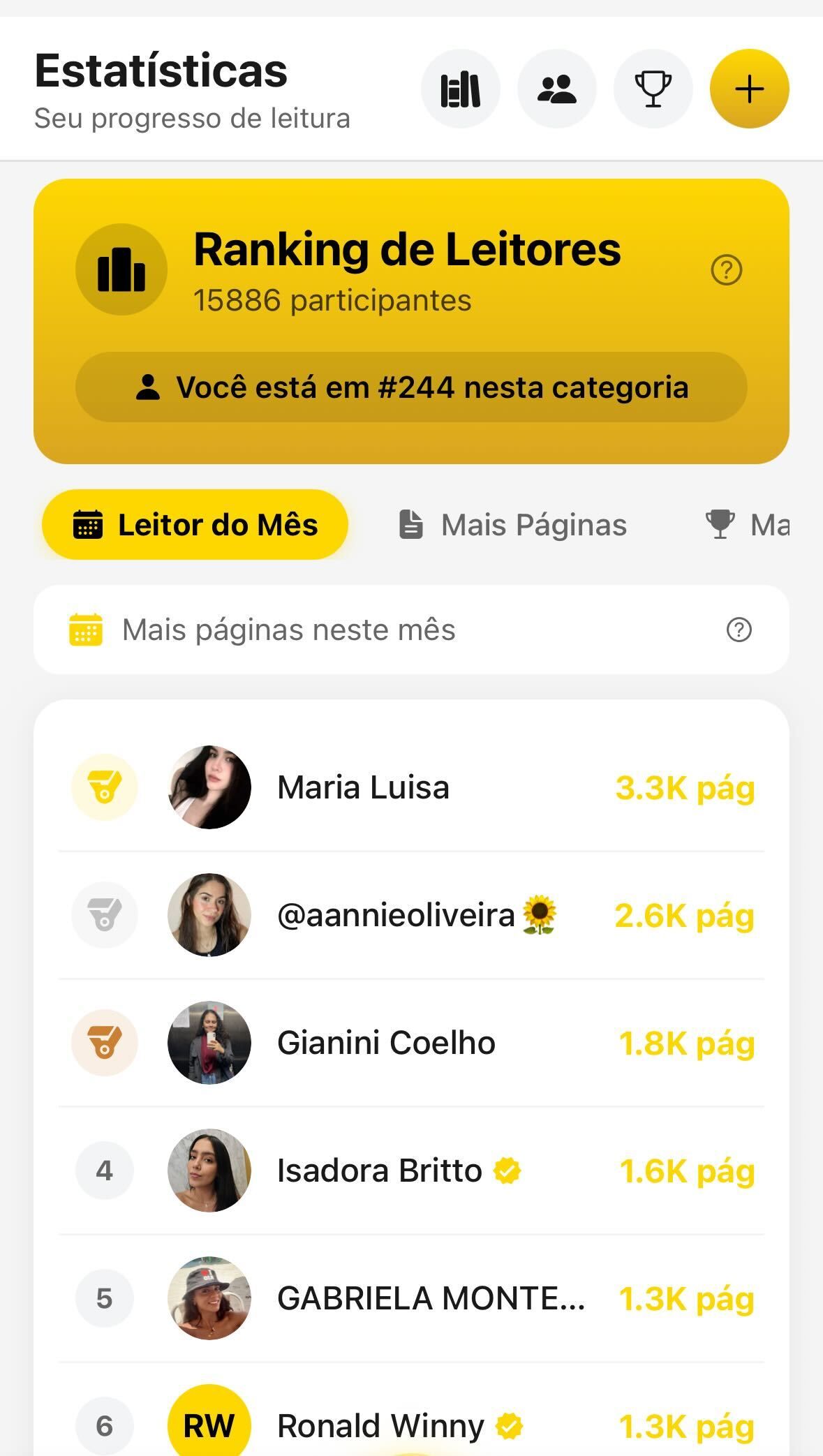Open Ronald Winny's profile

(x=380, y=1425)
